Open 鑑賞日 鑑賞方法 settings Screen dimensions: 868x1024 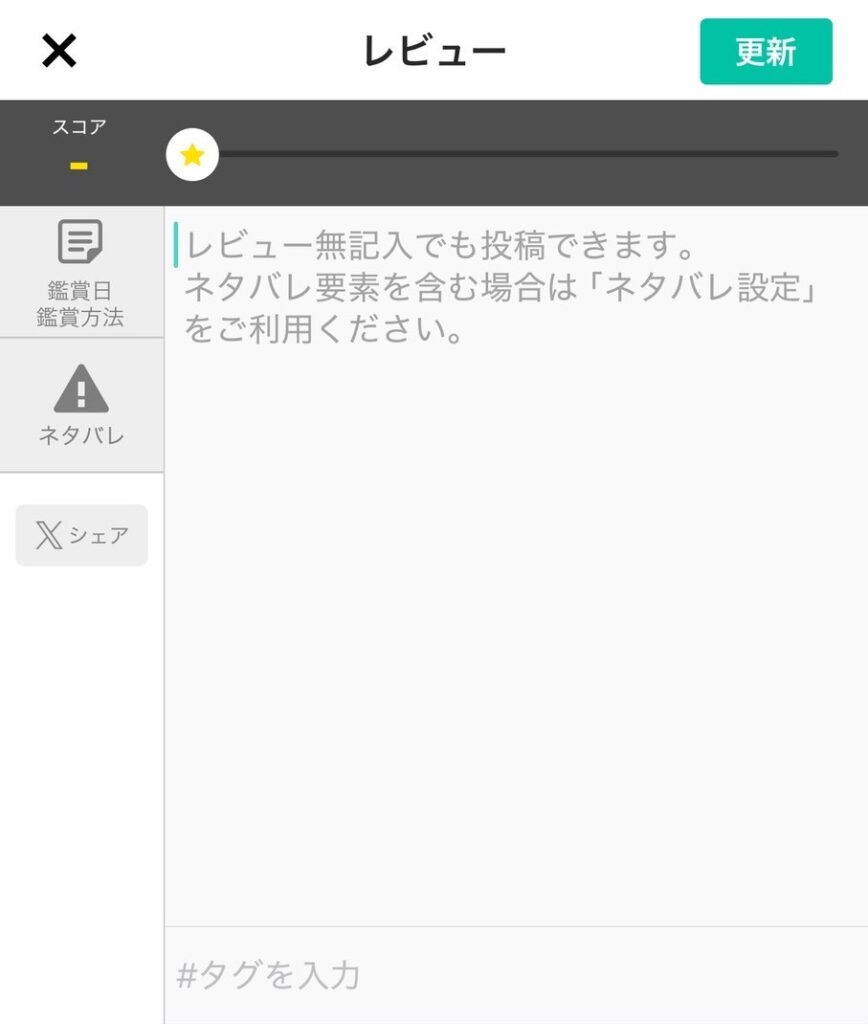pyautogui.click(x=80, y=272)
